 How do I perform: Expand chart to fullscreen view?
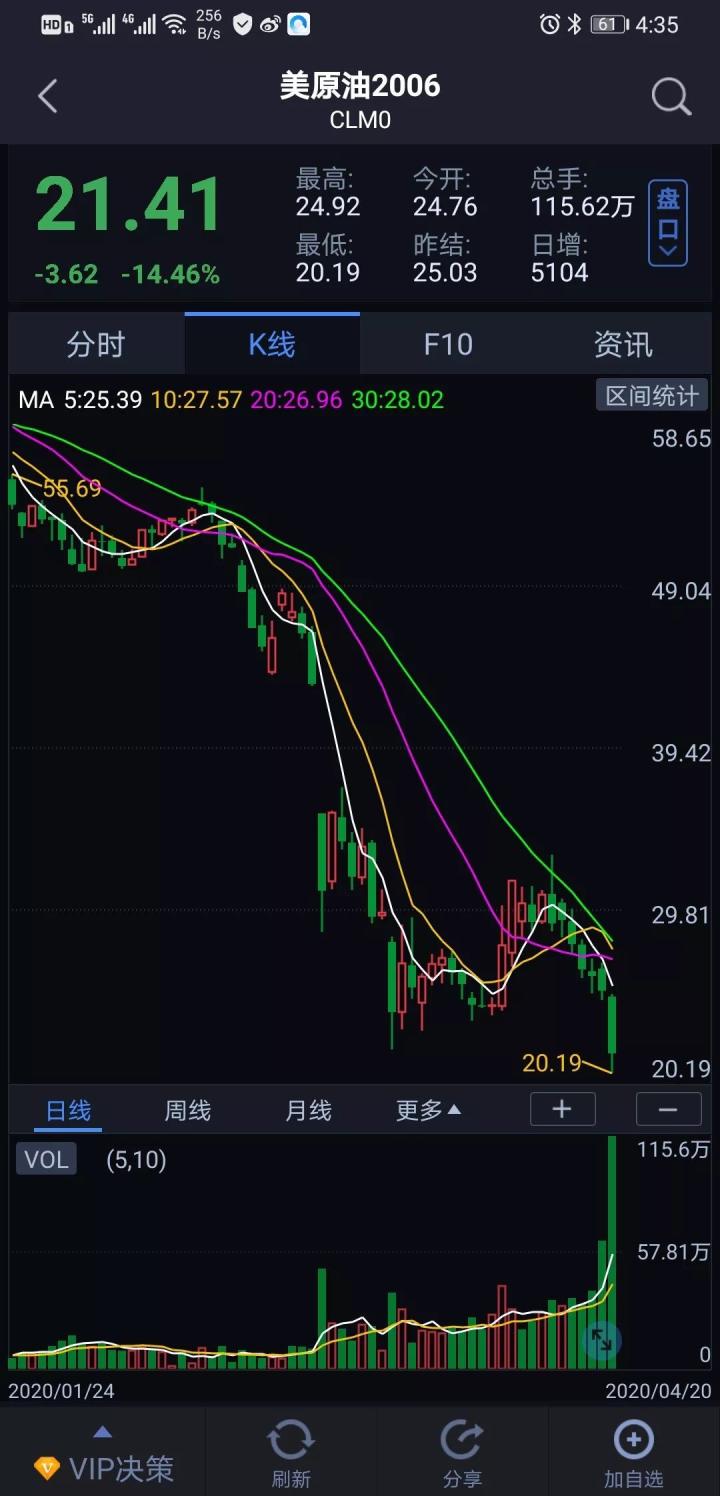[x=602, y=1340]
